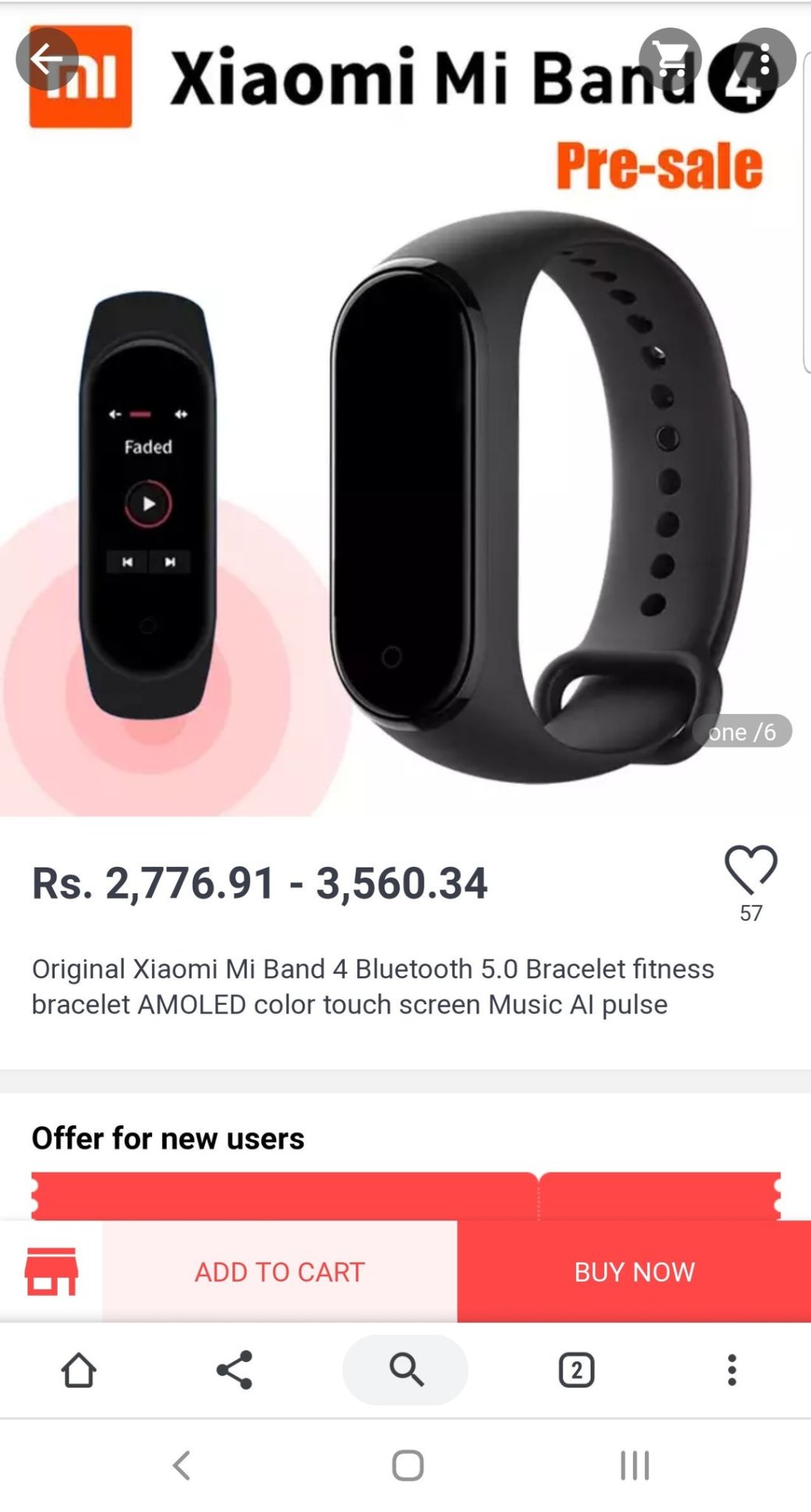Add Mi Band 4 to cart

tap(279, 1272)
